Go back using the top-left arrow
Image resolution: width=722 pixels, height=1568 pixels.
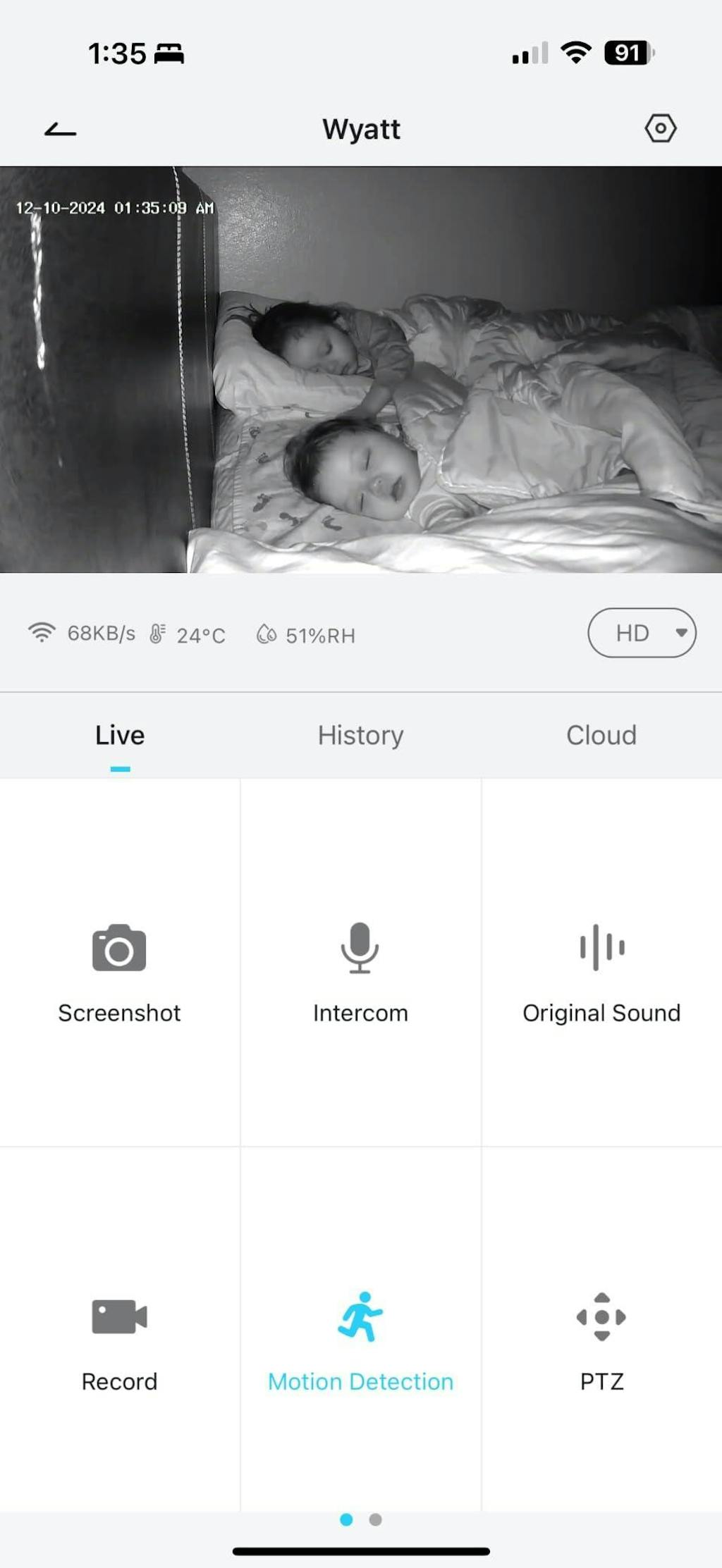61,130
